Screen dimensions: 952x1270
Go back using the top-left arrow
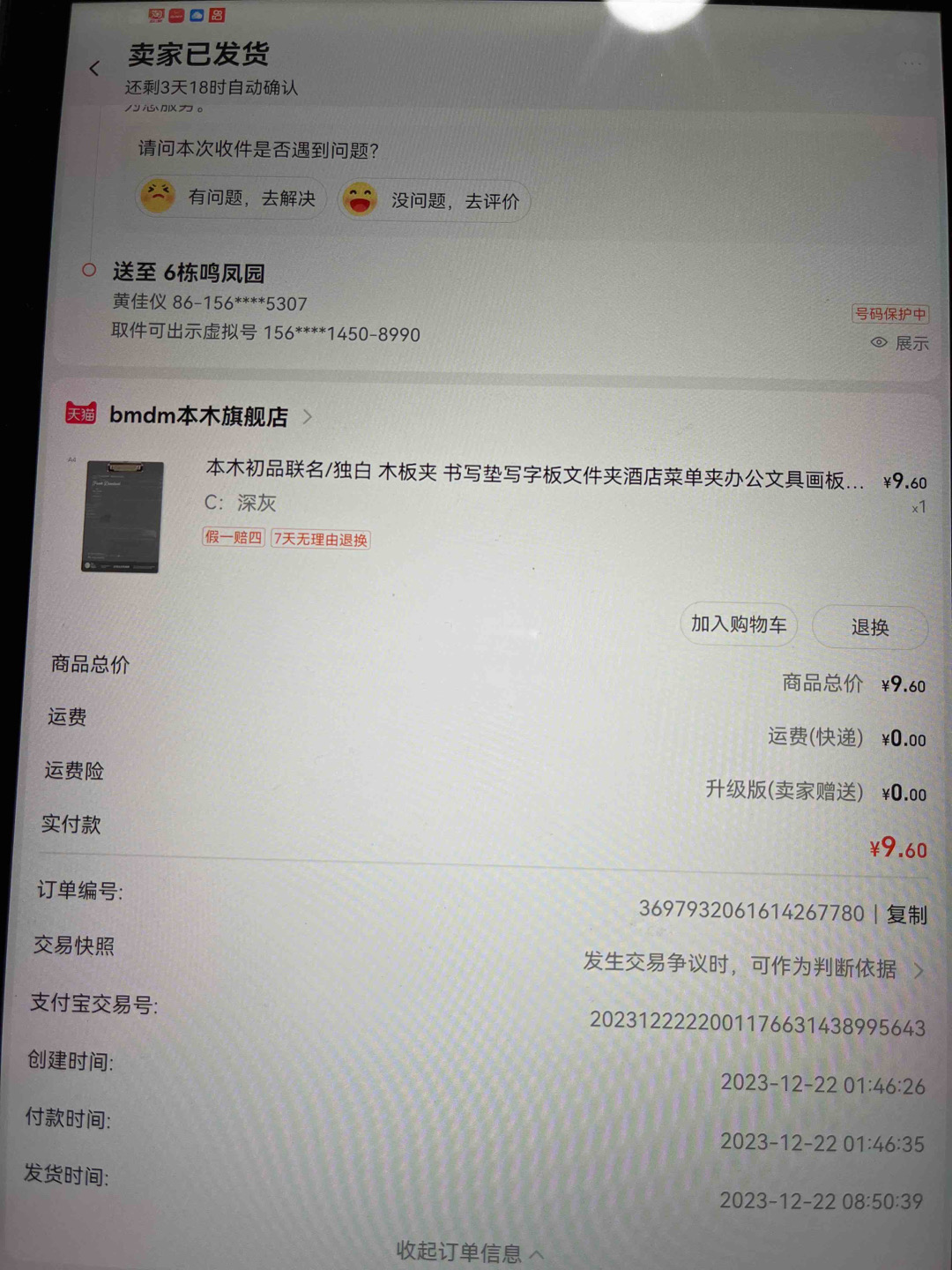(94, 69)
